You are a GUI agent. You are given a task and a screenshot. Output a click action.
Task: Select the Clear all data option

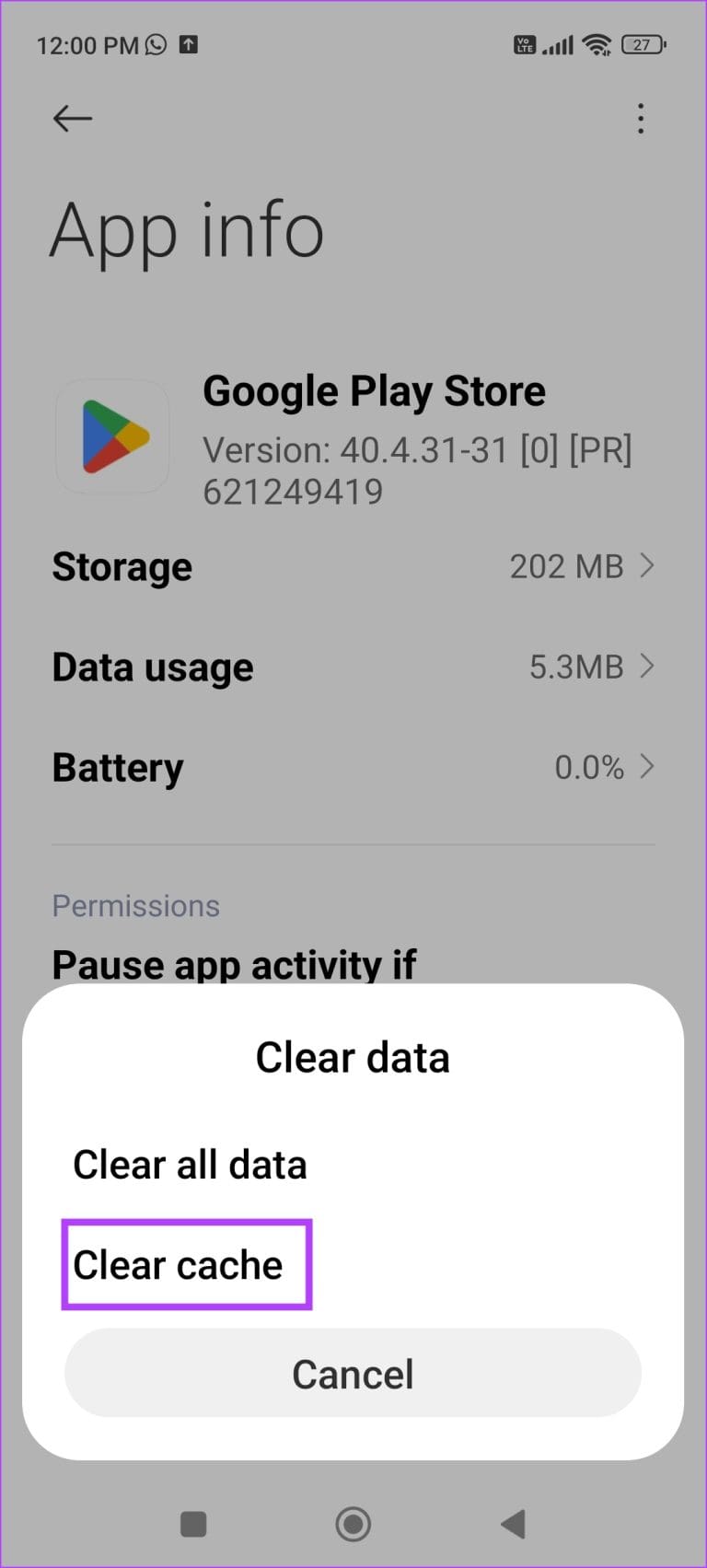click(190, 1164)
